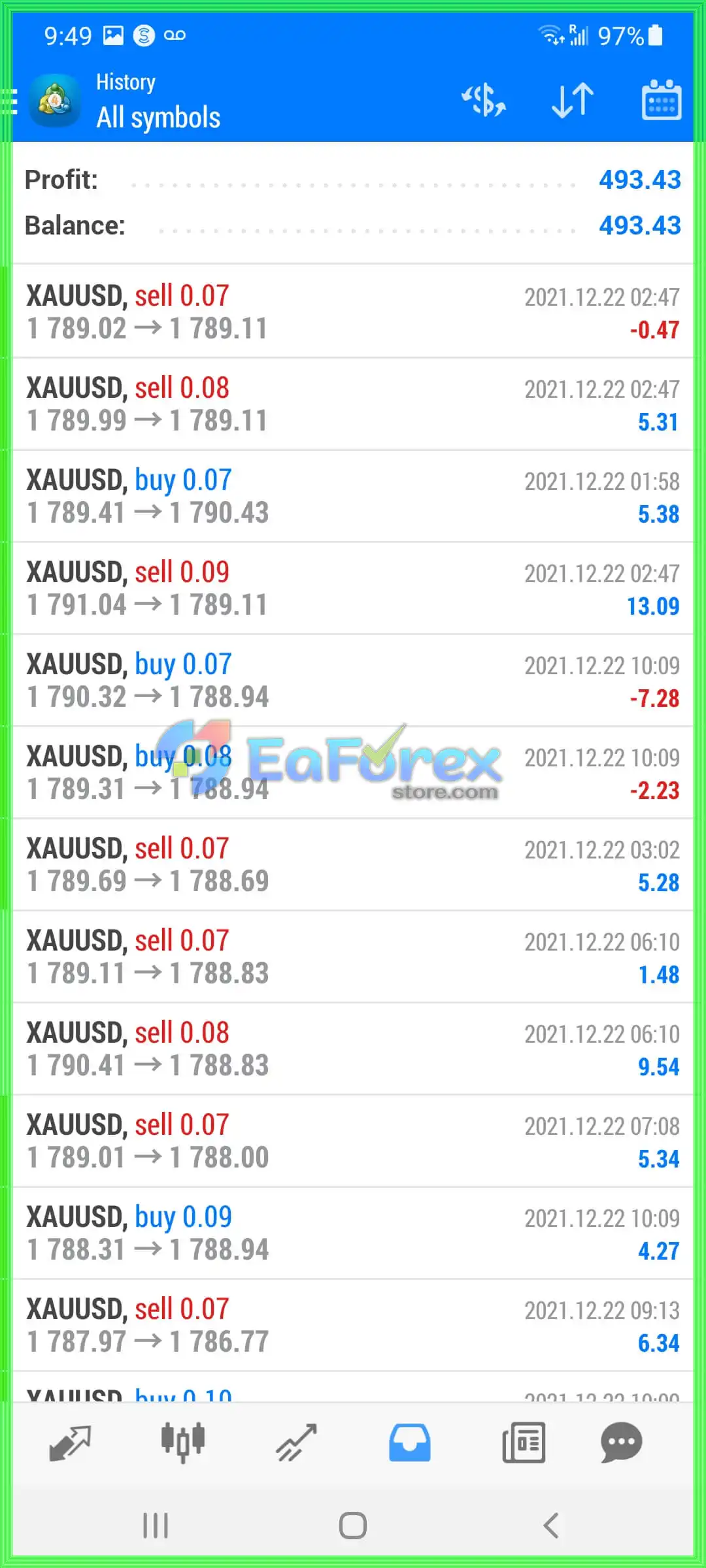The height and width of the screenshot is (1568, 706).
Task: Switch to the Chart tab
Action: 183,1443
